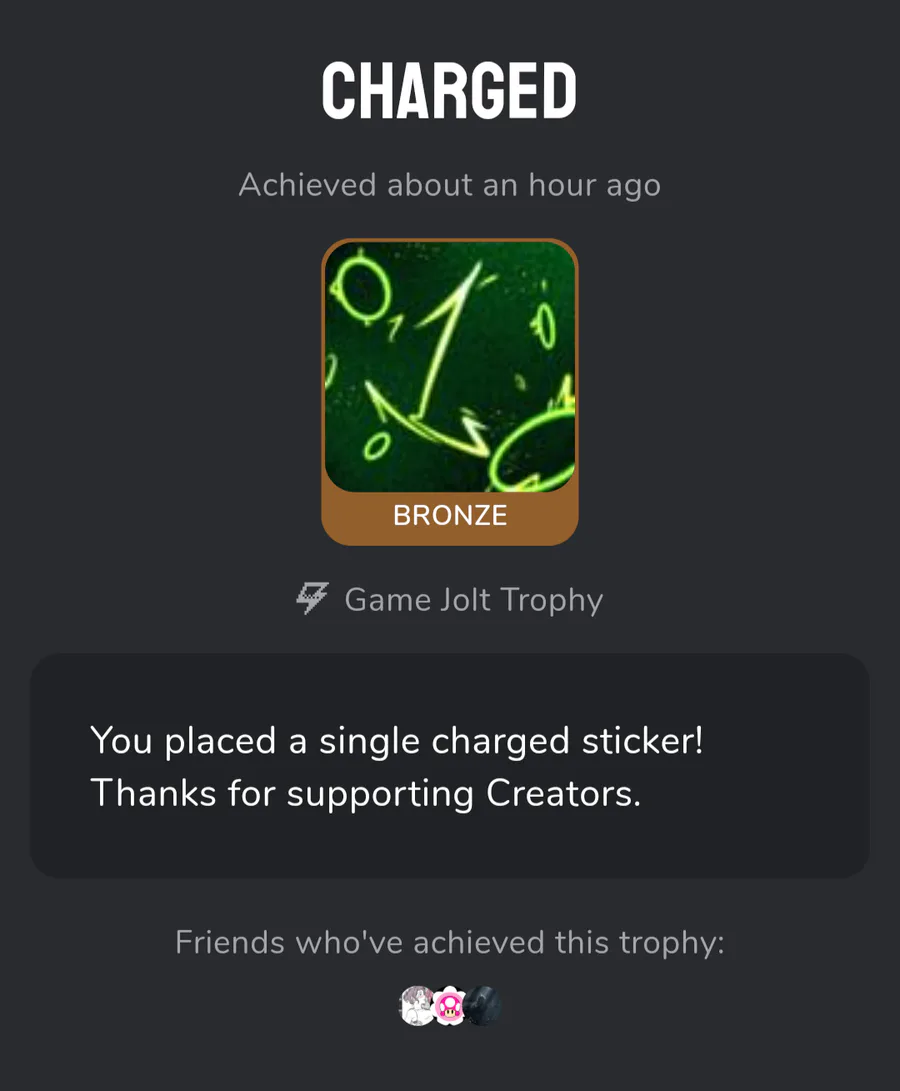Open the sketch-style friend avatar

point(416,1006)
